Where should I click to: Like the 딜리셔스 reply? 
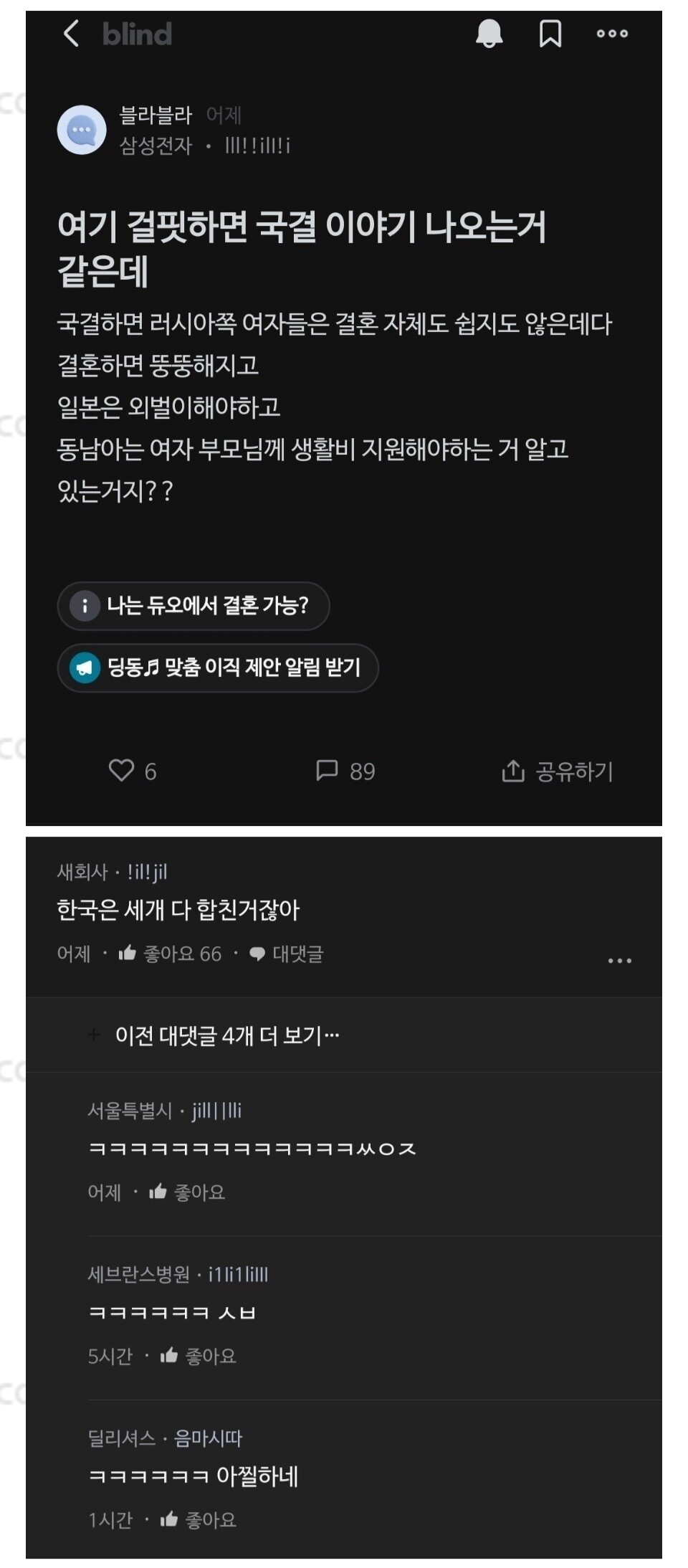point(198,1519)
